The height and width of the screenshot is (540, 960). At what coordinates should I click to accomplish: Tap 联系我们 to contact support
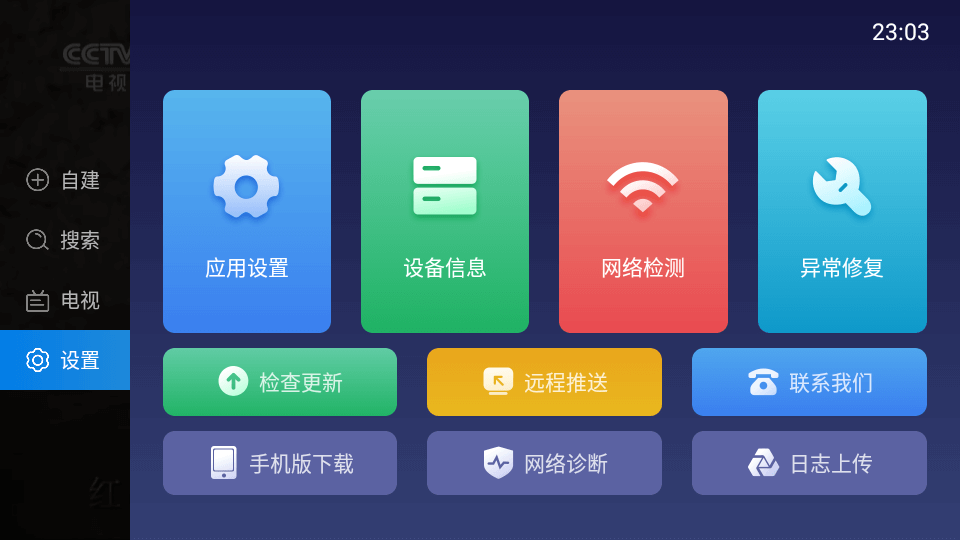[x=809, y=382]
